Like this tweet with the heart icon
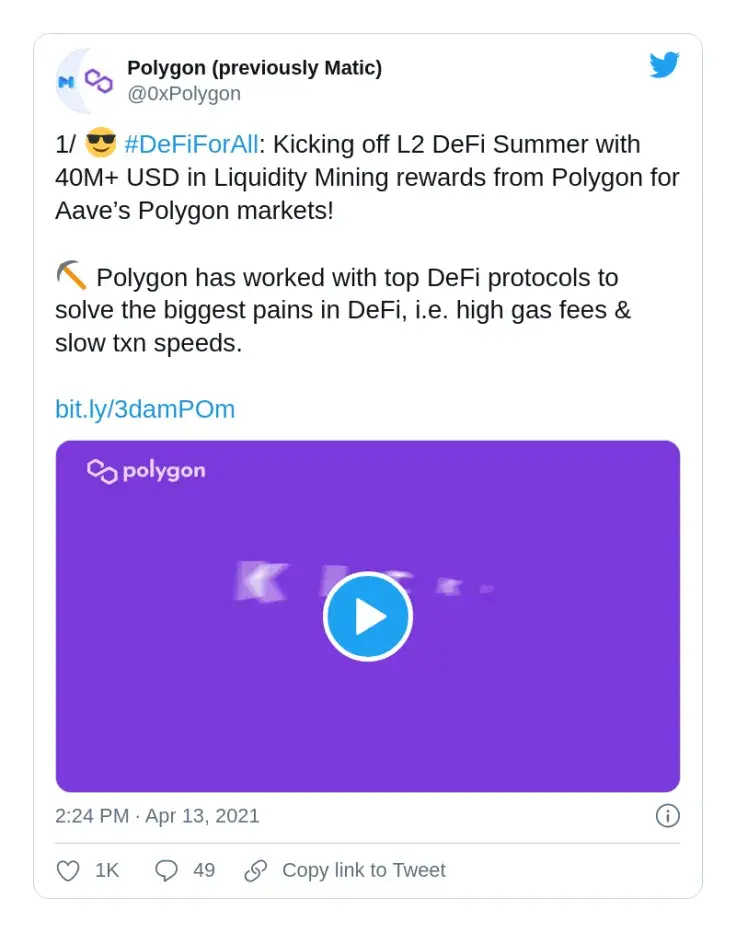Image resolution: width=736 pixels, height=932 pixels. click(x=68, y=871)
